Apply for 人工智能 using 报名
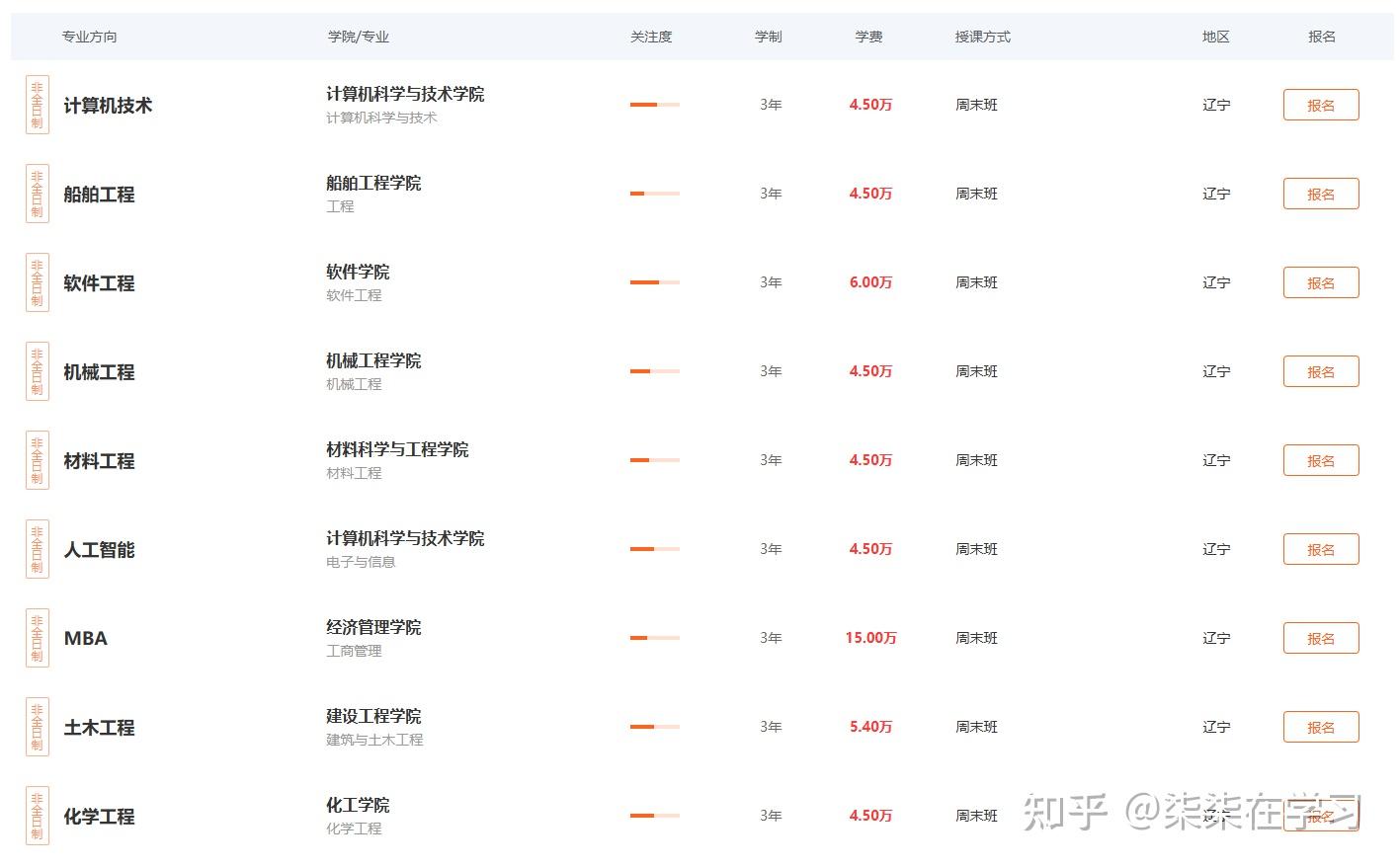Image resolution: width=1400 pixels, height=868 pixels. pyautogui.click(x=1321, y=549)
